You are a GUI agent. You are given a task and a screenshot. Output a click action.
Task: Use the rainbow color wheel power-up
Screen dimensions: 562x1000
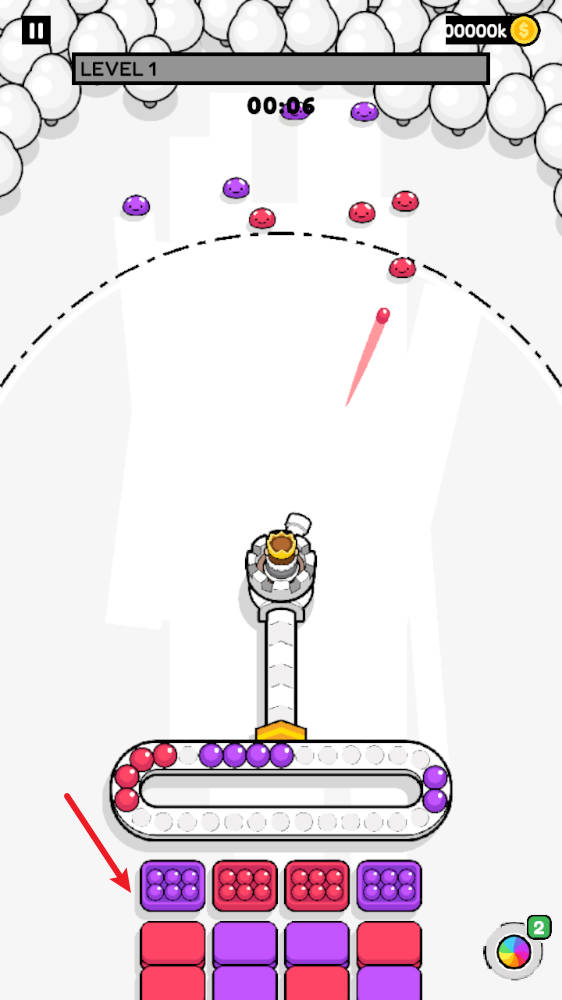click(x=514, y=952)
